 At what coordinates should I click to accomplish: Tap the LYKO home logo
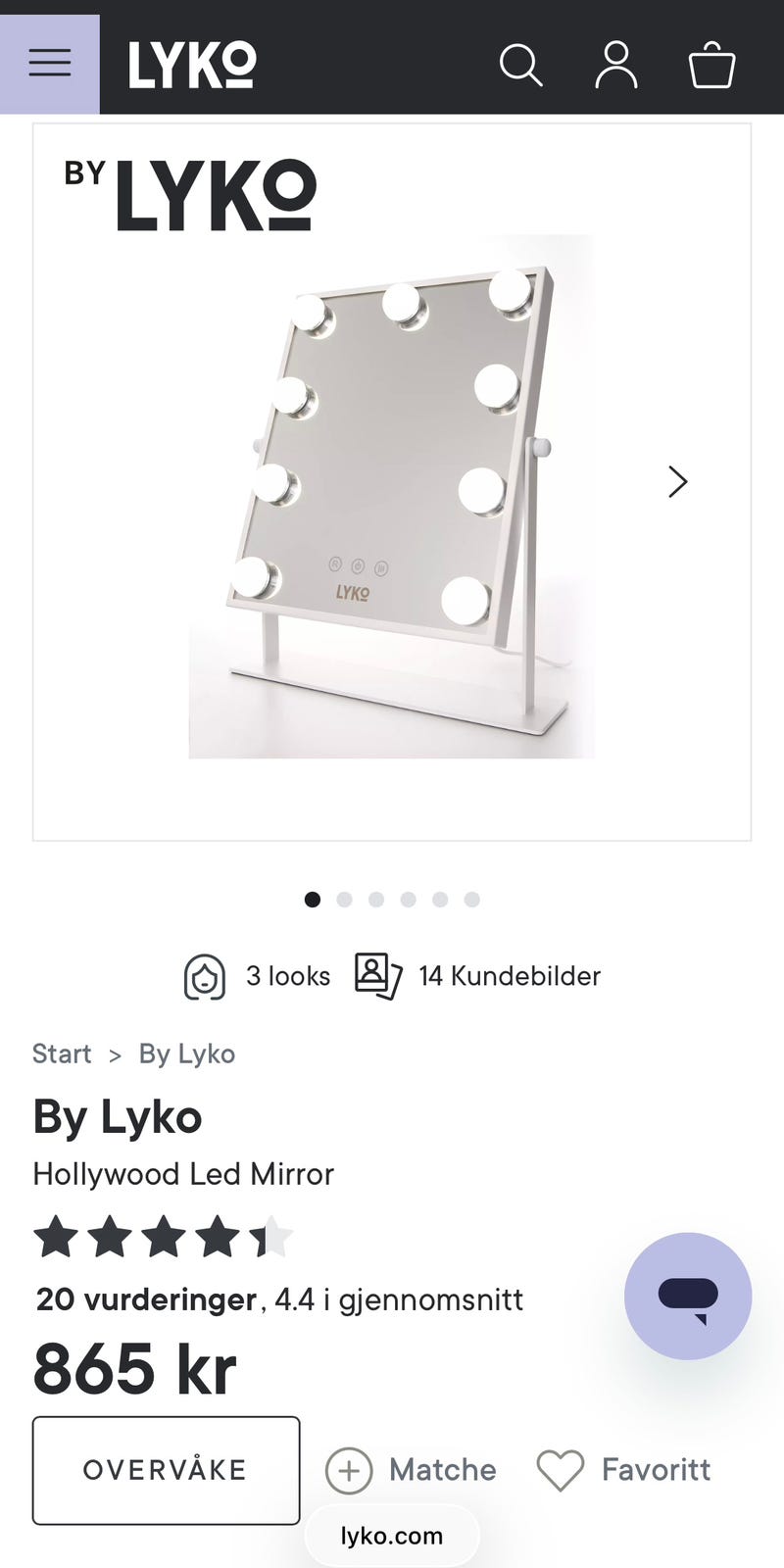pyautogui.click(x=192, y=66)
